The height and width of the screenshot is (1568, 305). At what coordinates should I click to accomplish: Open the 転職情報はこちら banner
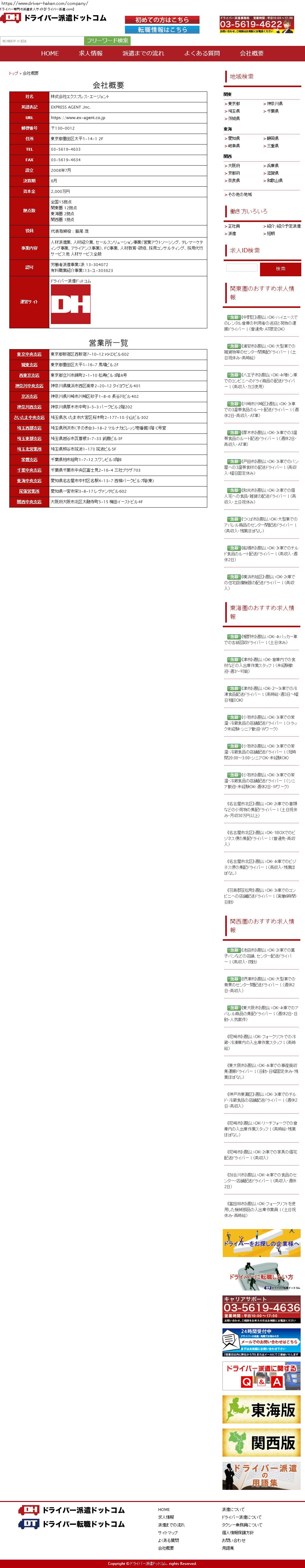pos(162,29)
